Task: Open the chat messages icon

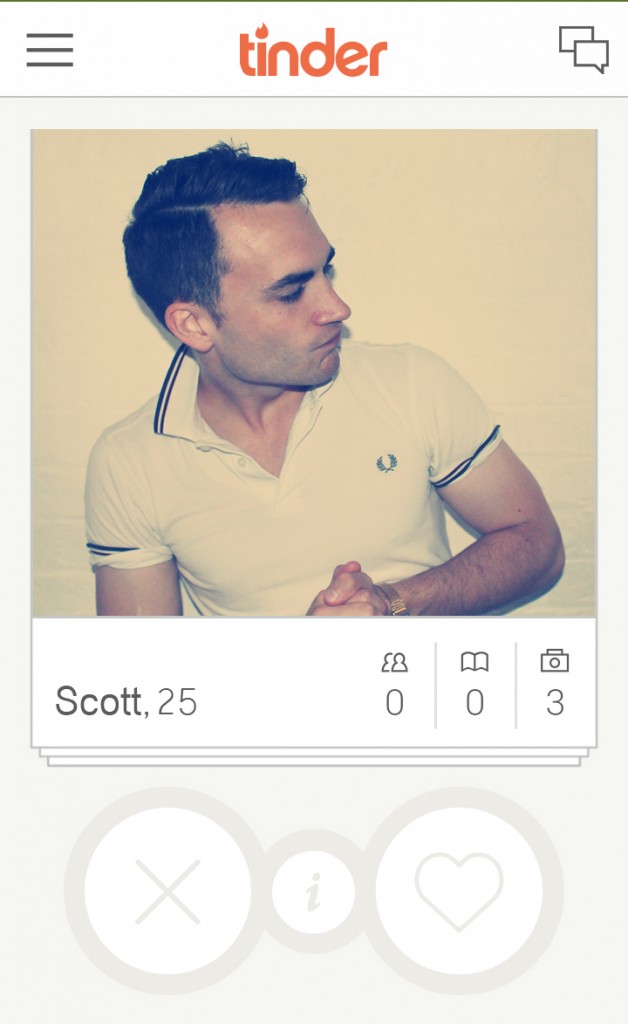Action: pyautogui.click(x=583, y=49)
